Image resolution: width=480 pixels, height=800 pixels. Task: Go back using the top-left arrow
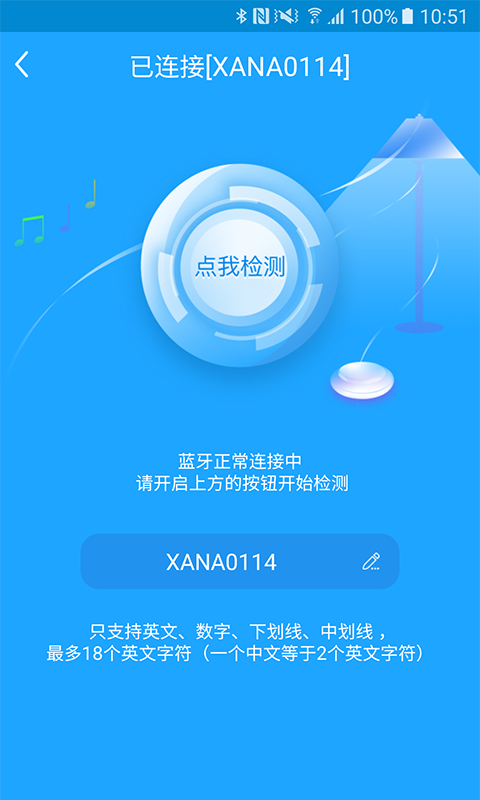point(21,65)
